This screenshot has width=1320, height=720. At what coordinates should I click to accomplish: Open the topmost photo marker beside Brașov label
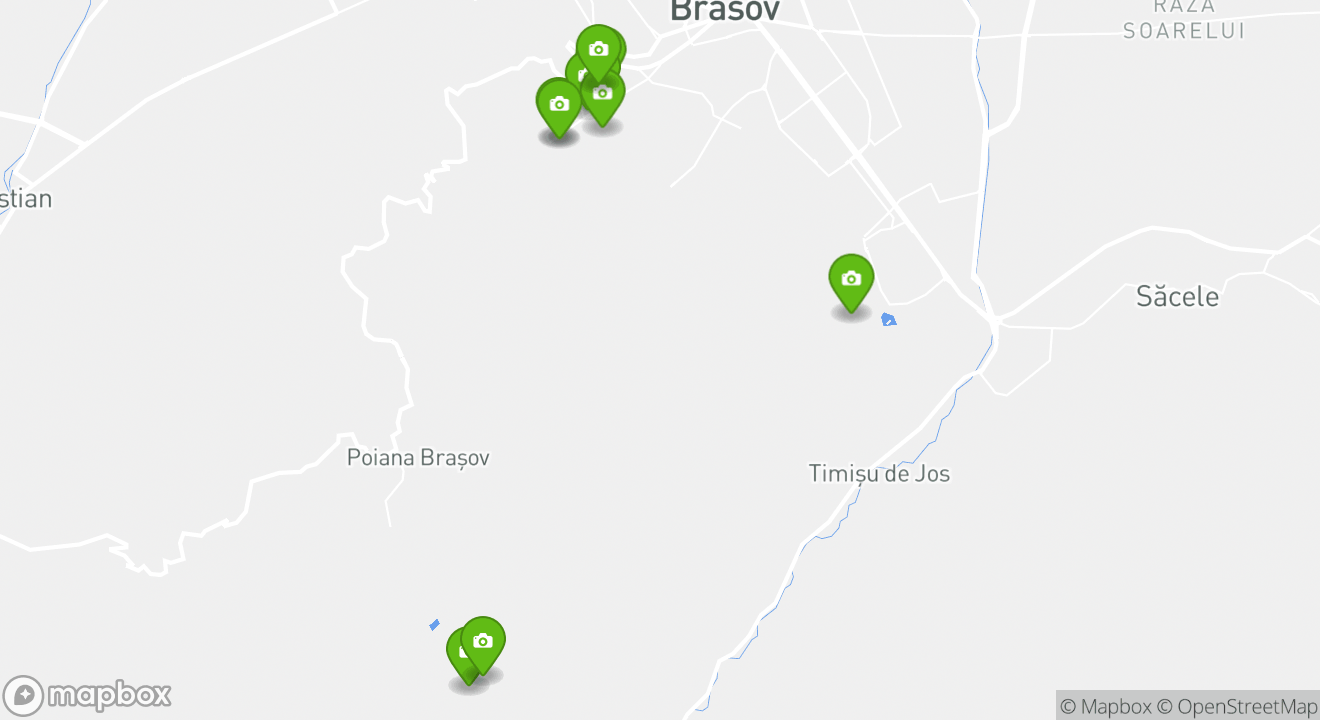598,50
